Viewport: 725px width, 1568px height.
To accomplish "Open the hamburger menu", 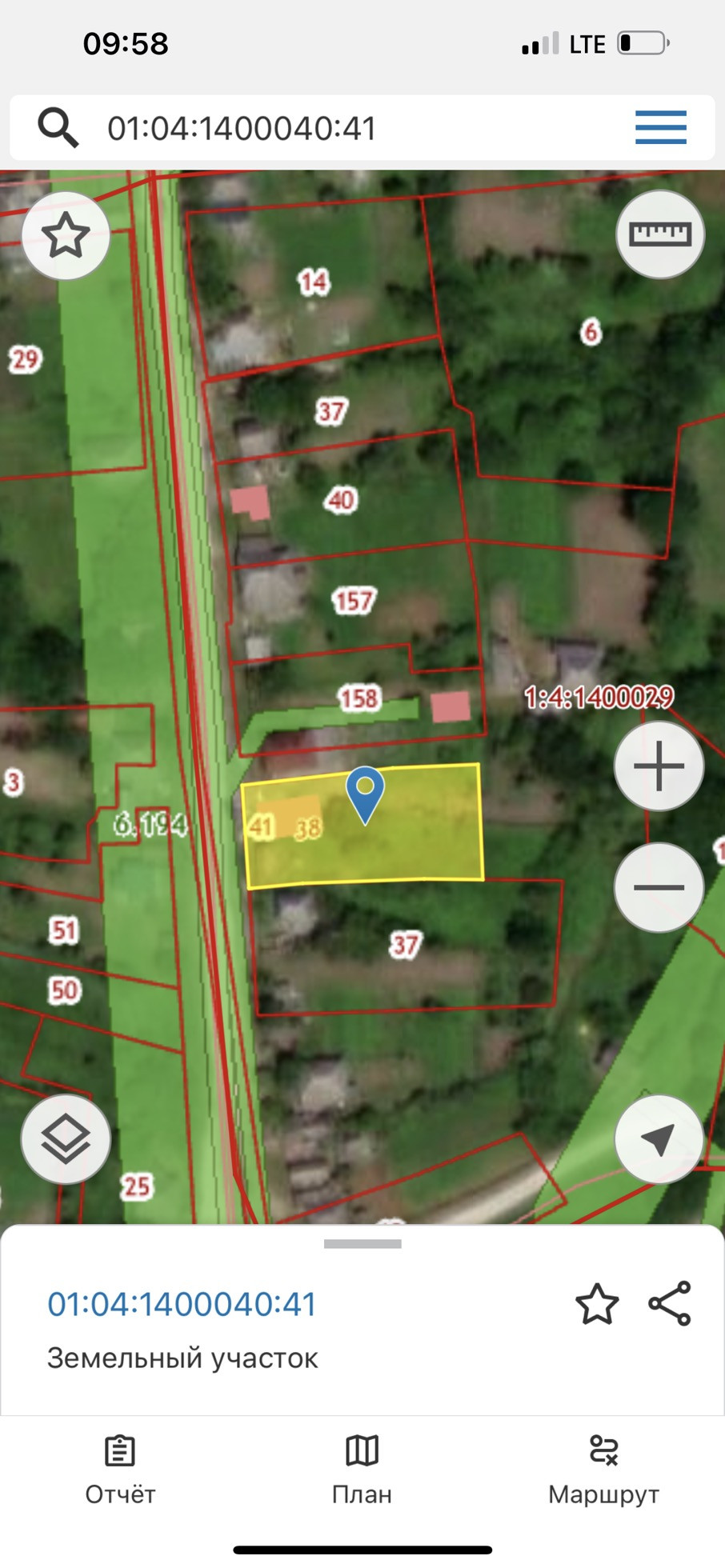I will click(x=660, y=128).
